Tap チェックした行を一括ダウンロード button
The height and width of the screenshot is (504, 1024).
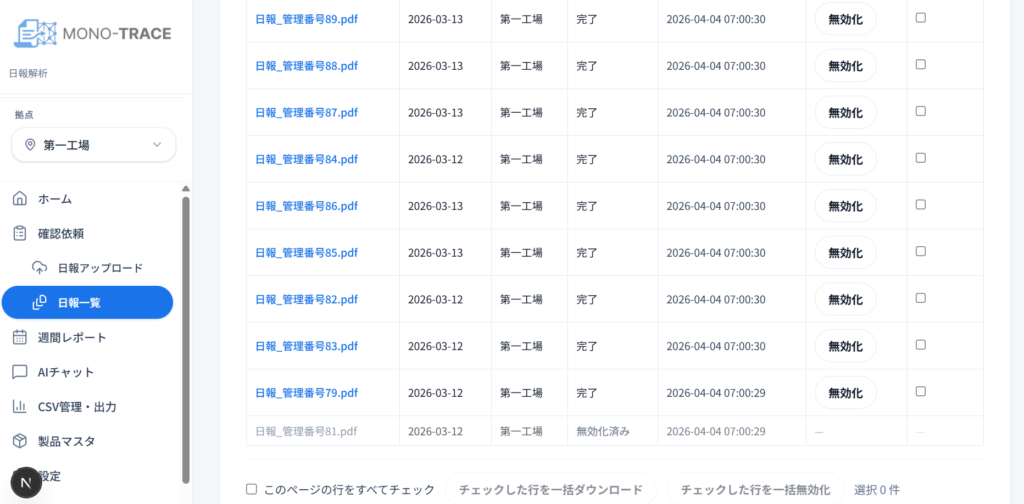coord(550,490)
